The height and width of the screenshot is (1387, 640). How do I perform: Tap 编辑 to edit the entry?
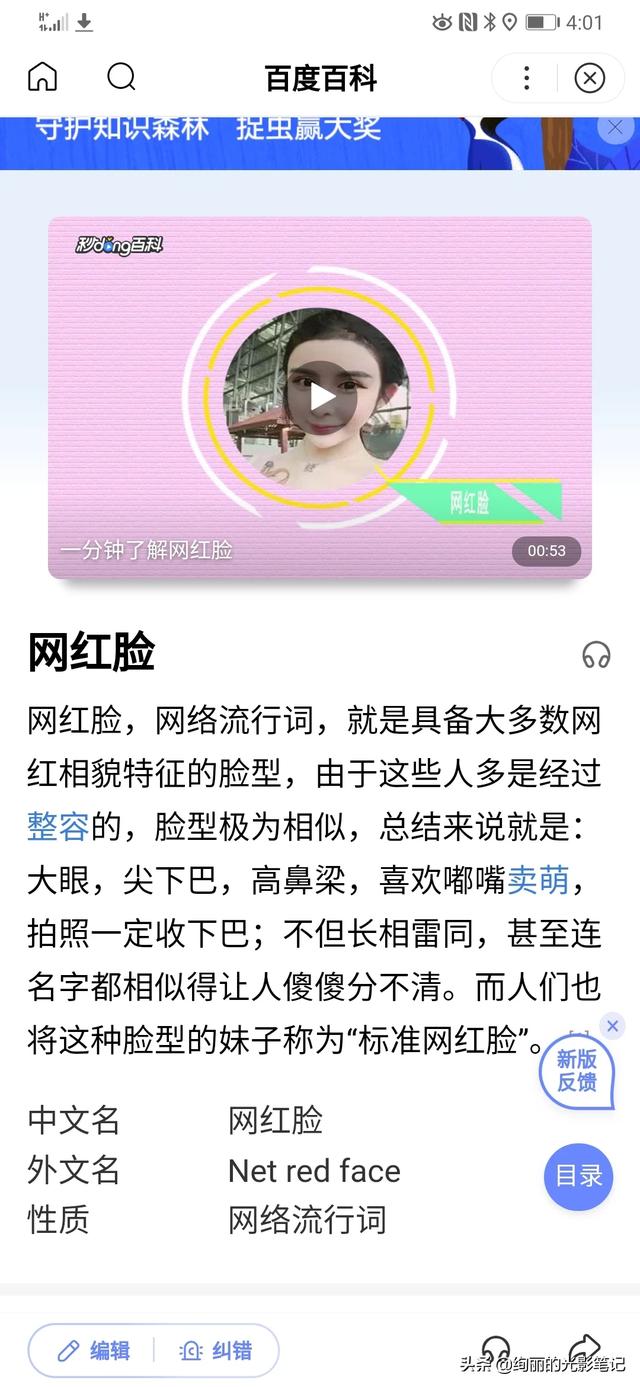[x=95, y=1351]
